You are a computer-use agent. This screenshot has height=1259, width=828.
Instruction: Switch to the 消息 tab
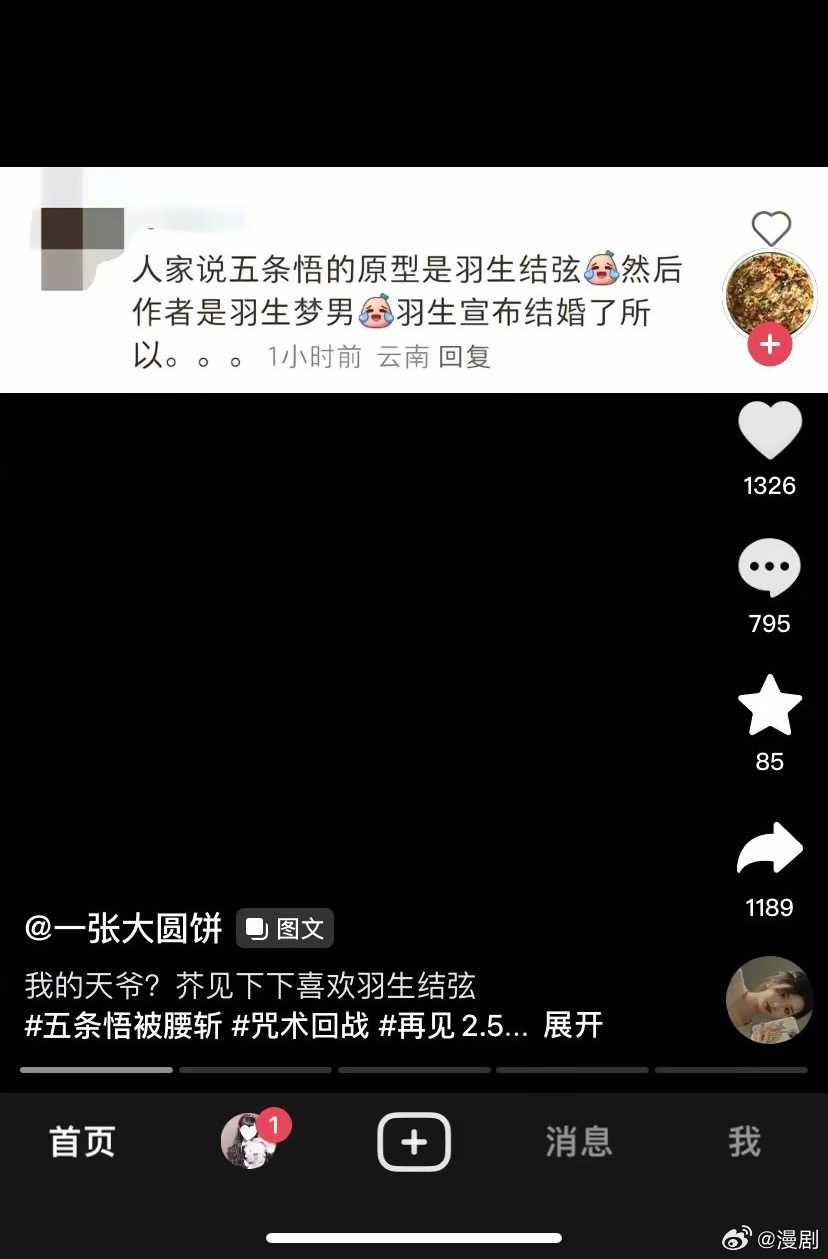[578, 1141]
